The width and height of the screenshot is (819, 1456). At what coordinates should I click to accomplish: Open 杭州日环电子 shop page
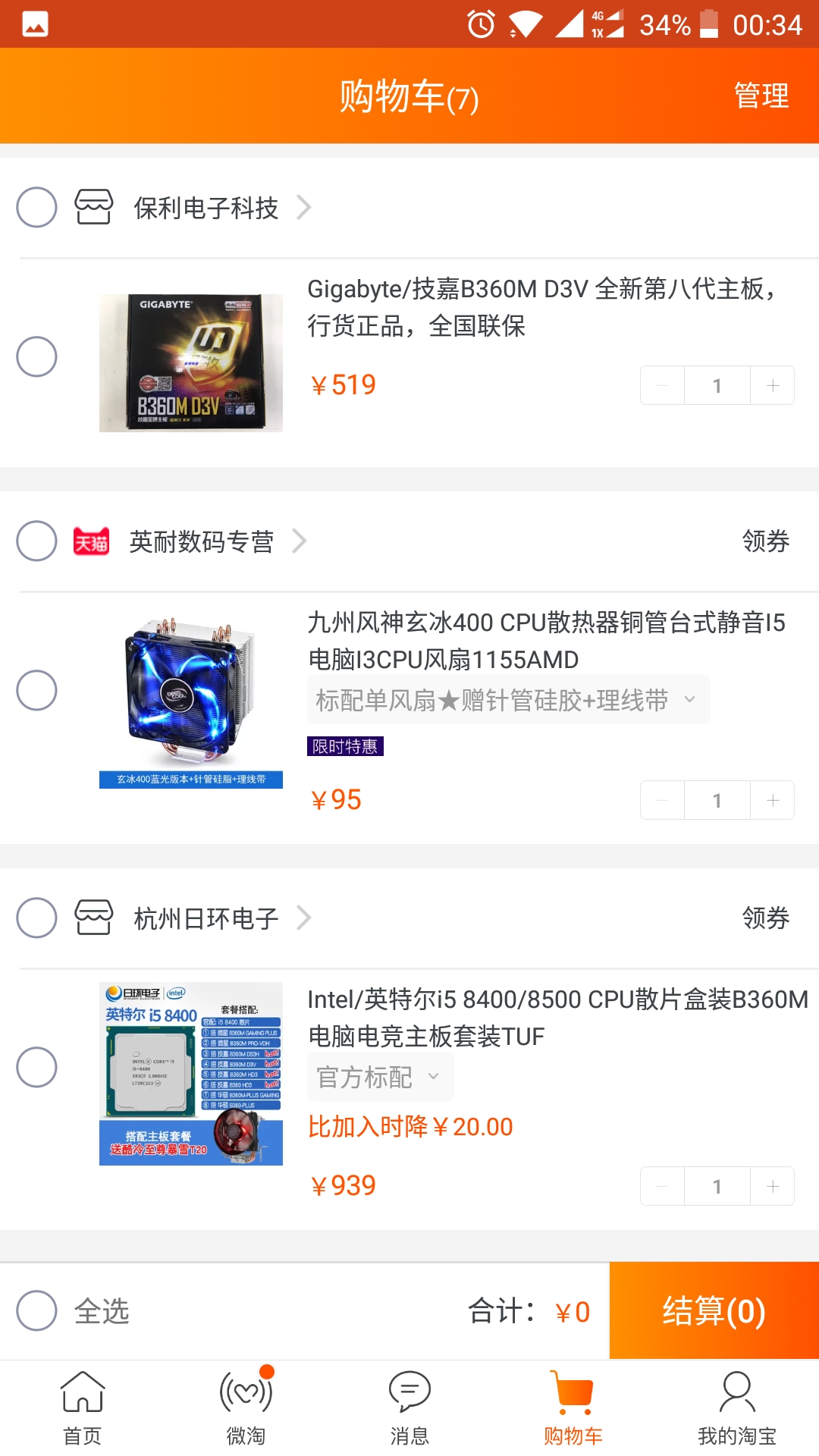(x=206, y=918)
